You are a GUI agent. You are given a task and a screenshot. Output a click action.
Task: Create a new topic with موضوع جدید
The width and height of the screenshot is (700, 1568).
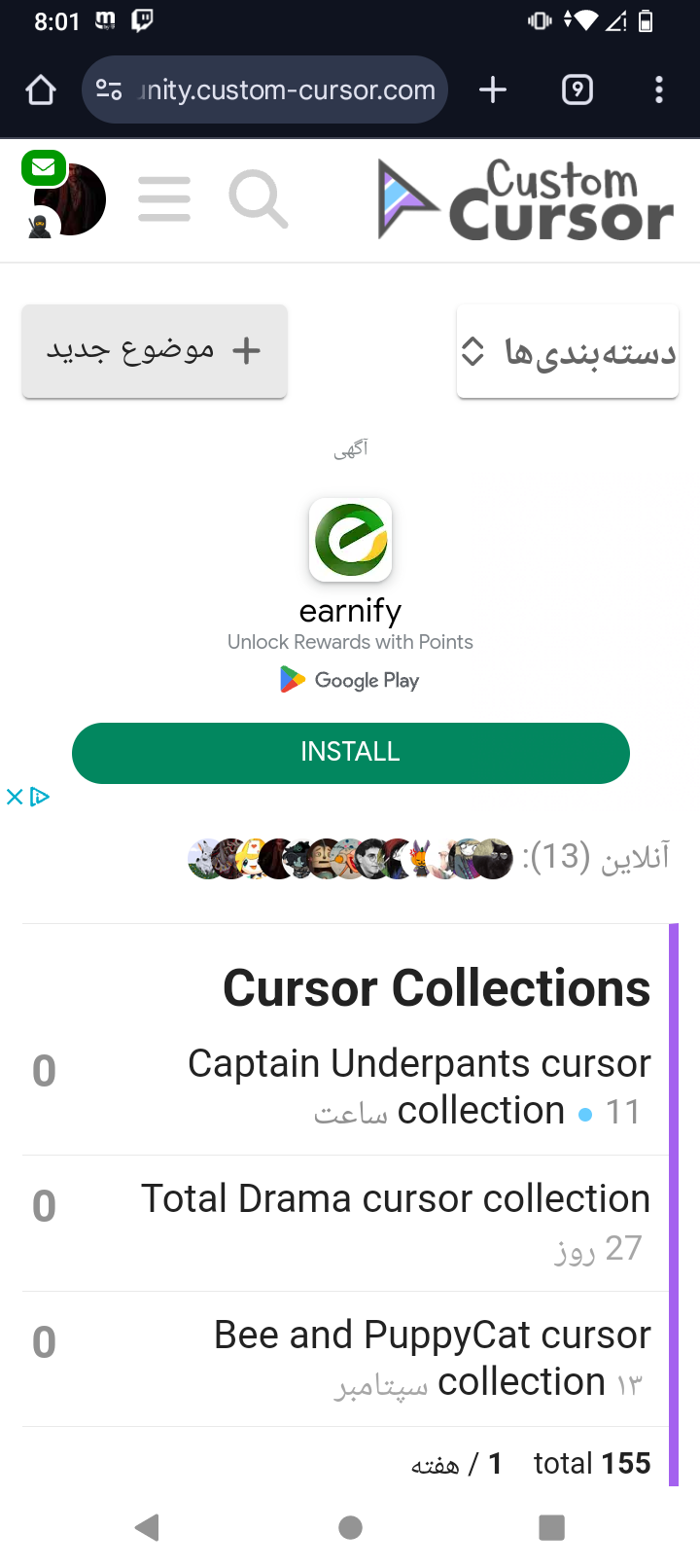(155, 351)
